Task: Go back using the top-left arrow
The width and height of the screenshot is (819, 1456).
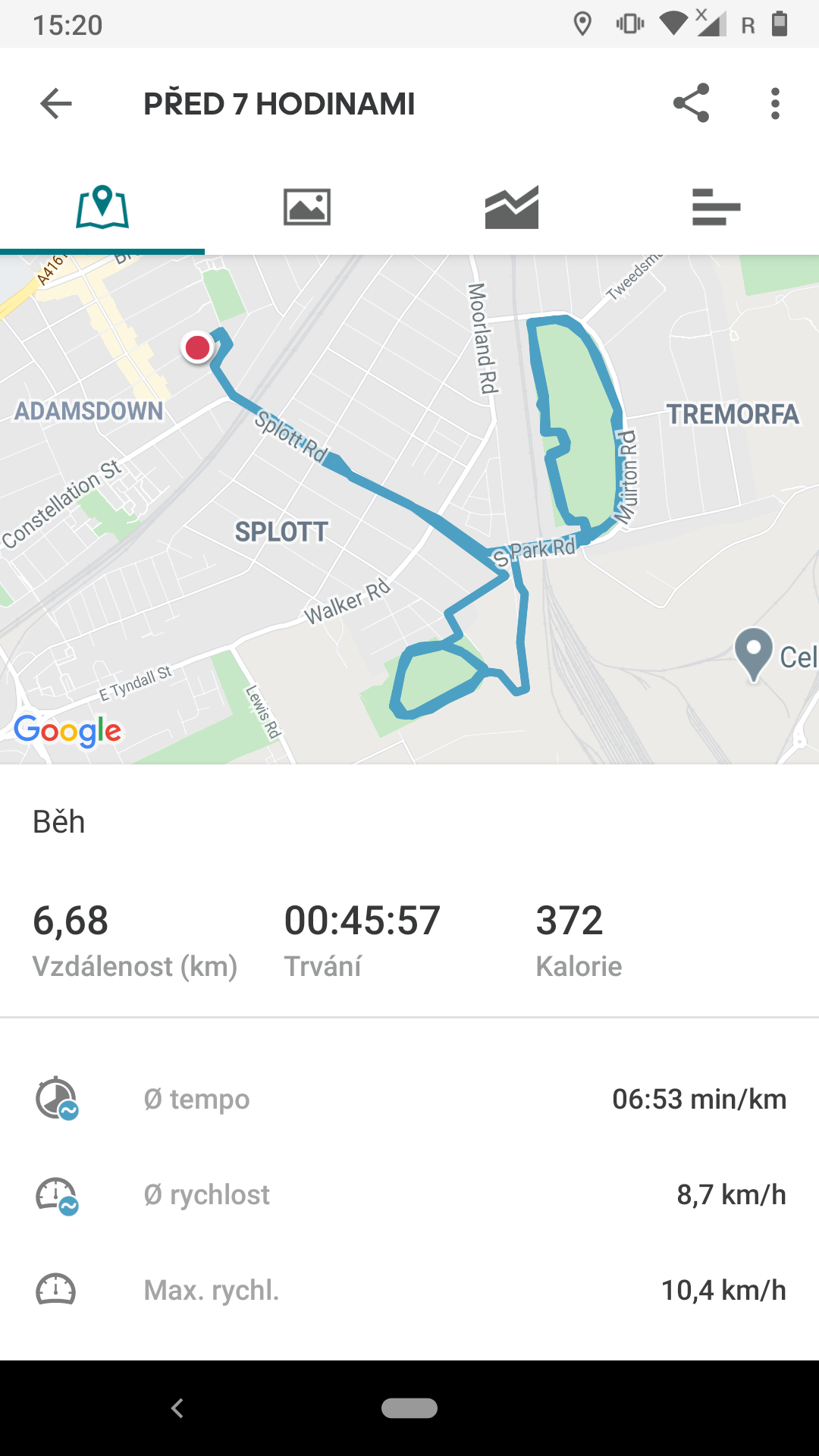Action: point(56,104)
